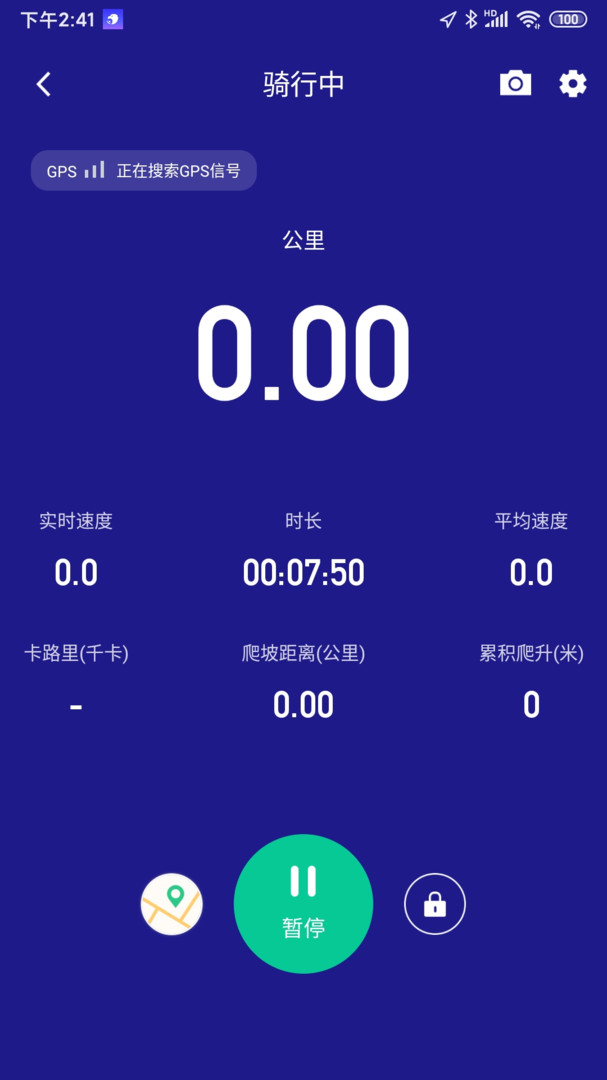Go back from the 骑行中 screen
607x1080 pixels.
coord(43,84)
